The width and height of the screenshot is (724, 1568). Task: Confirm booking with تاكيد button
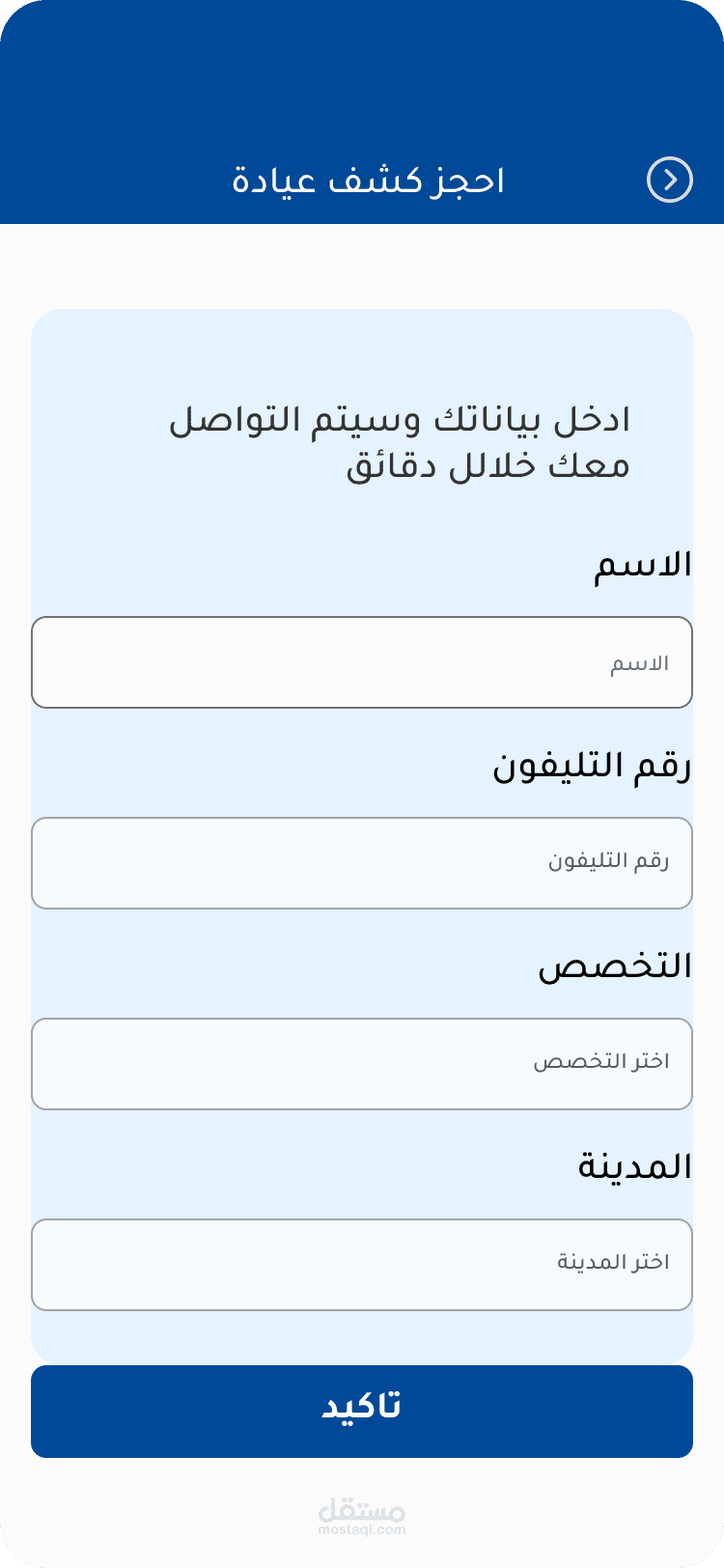click(x=362, y=1412)
